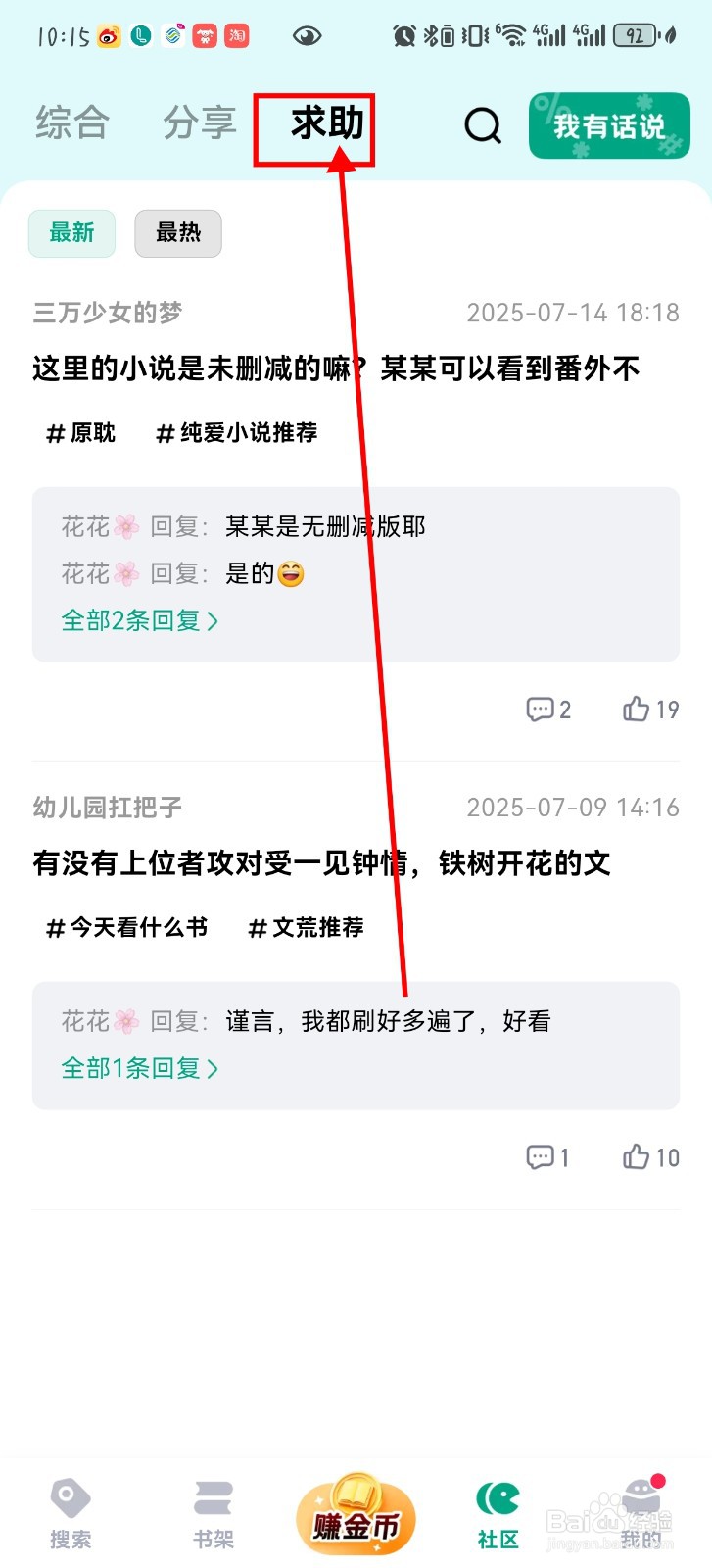Tap the battery indicator showing 92
The width and height of the screenshot is (712, 1568).
click(x=637, y=35)
